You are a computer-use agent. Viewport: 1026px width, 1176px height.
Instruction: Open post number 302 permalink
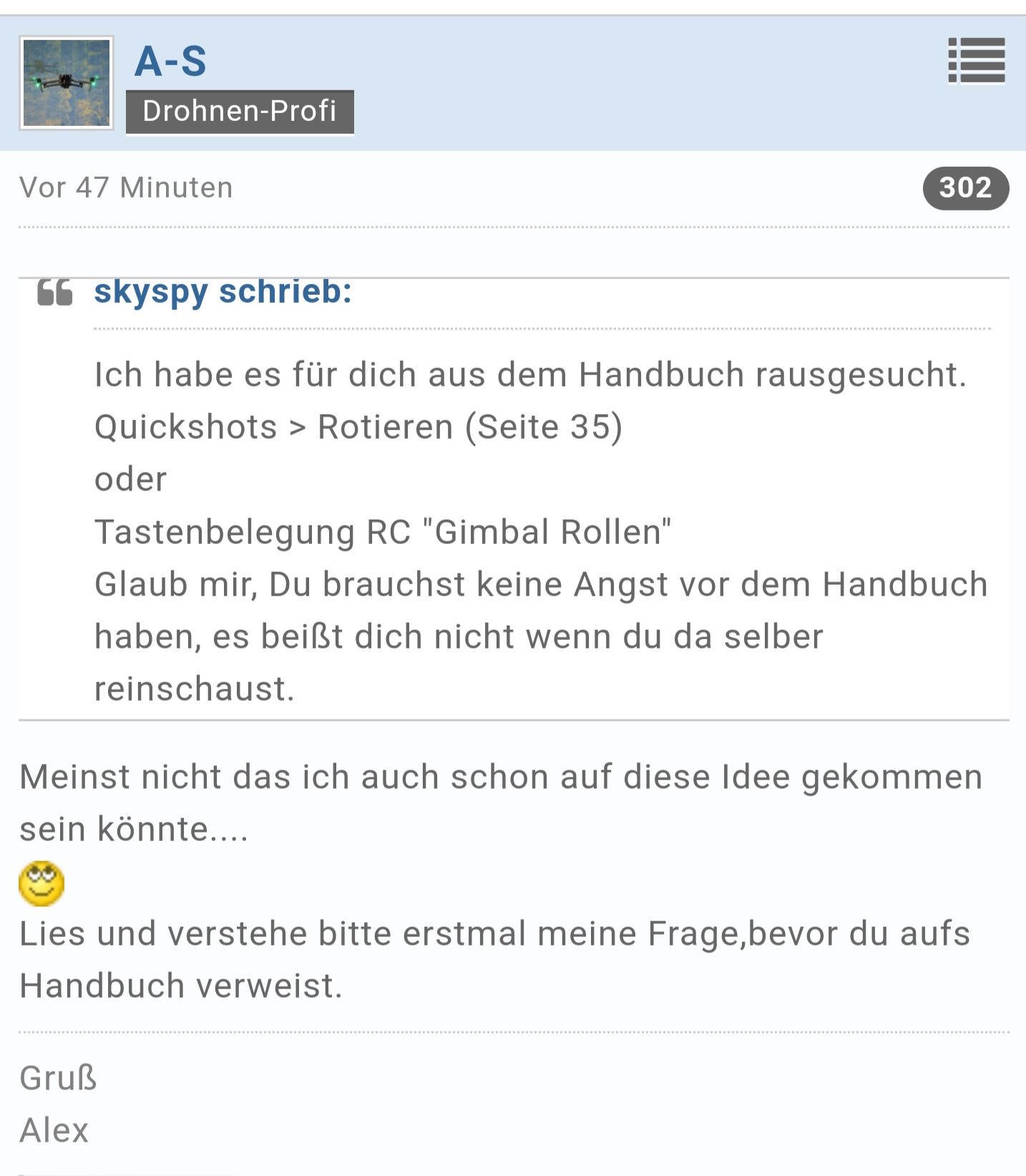pyautogui.click(x=965, y=188)
